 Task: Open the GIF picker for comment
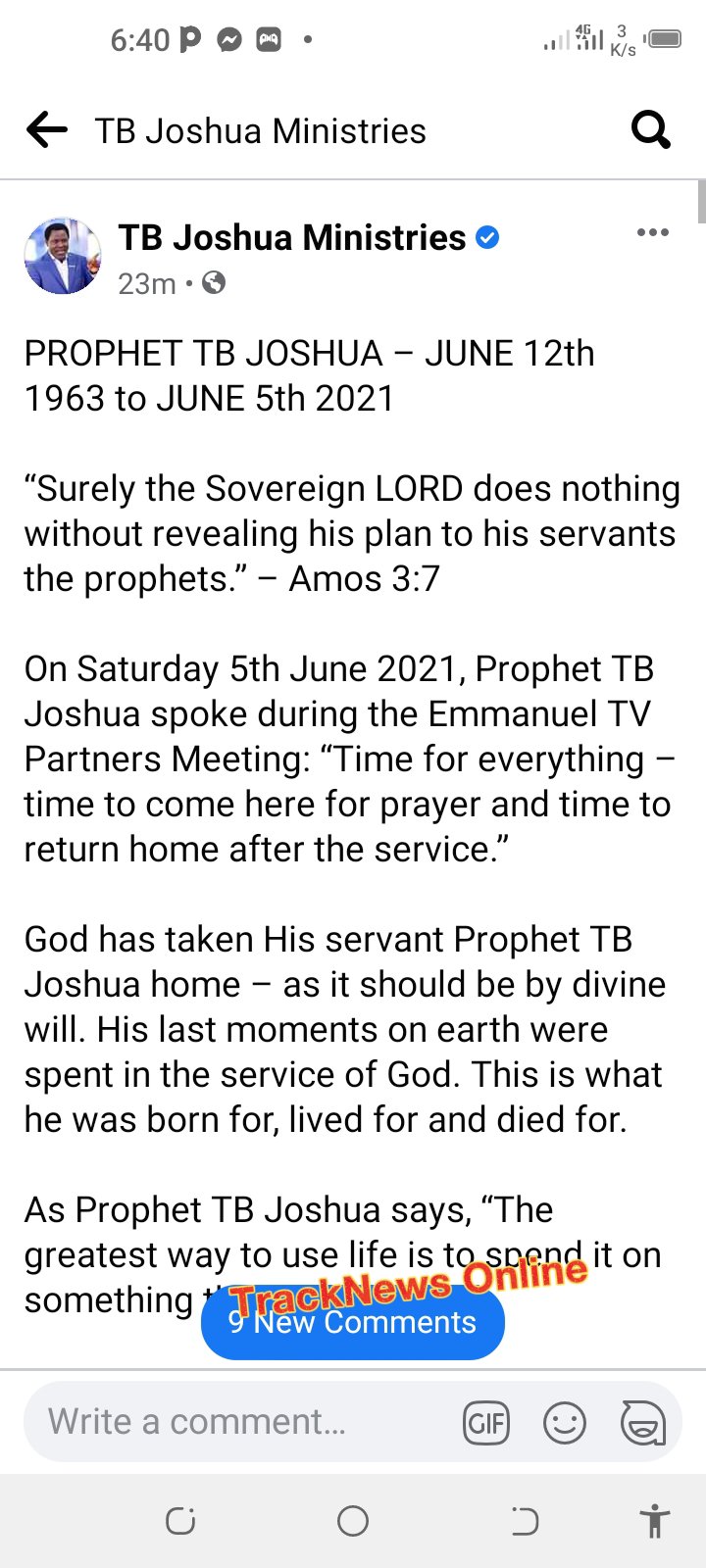click(x=486, y=1423)
